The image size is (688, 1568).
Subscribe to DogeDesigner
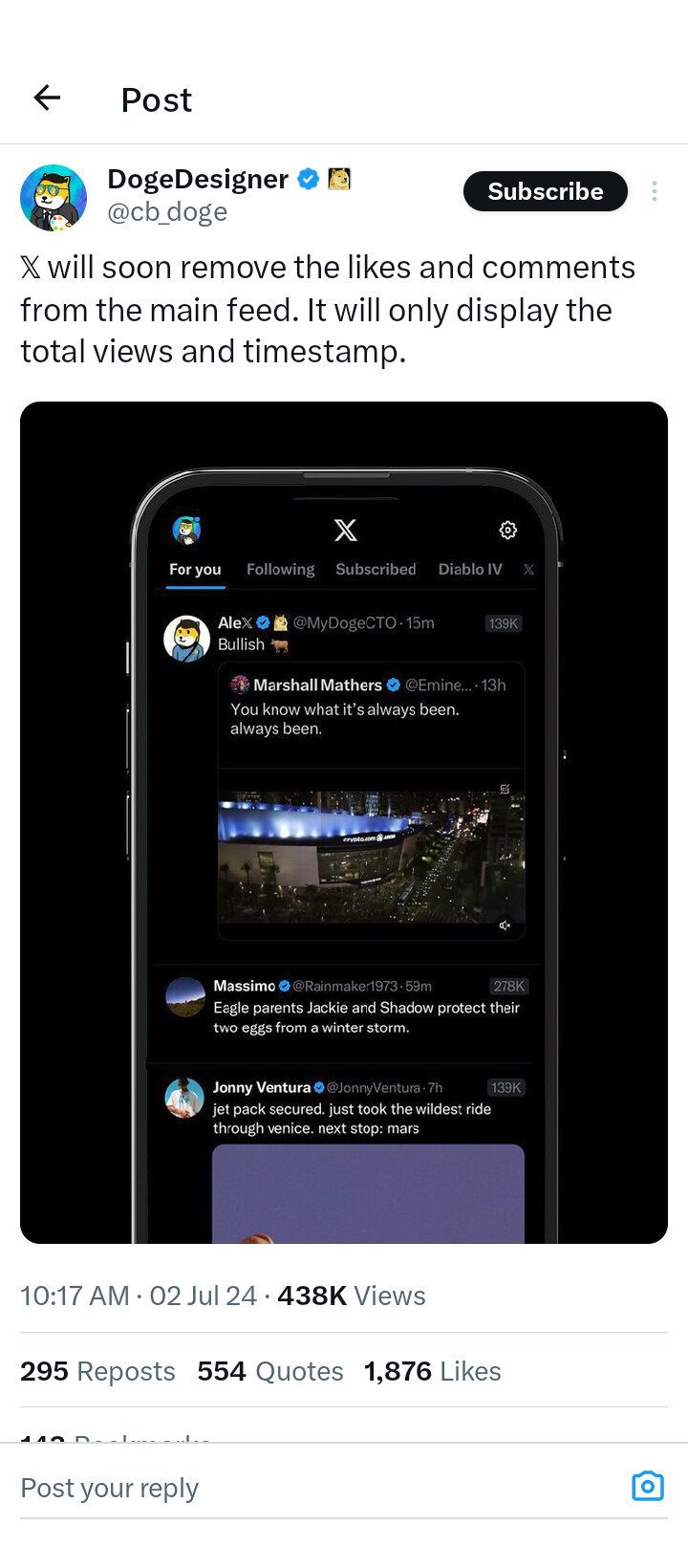tap(546, 191)
